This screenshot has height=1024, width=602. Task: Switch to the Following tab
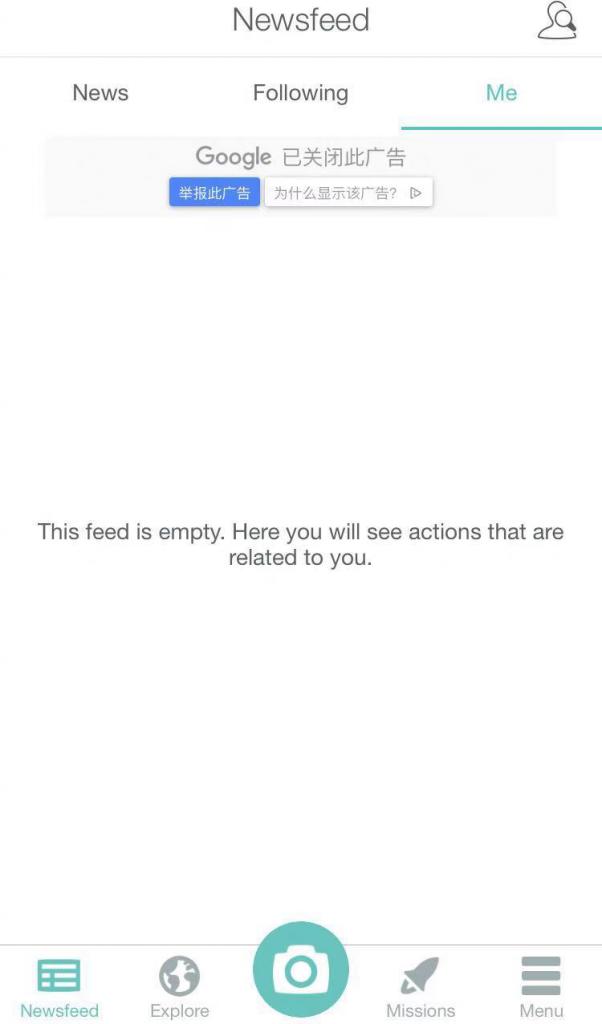pyautogui.click(x=300, y=93)
